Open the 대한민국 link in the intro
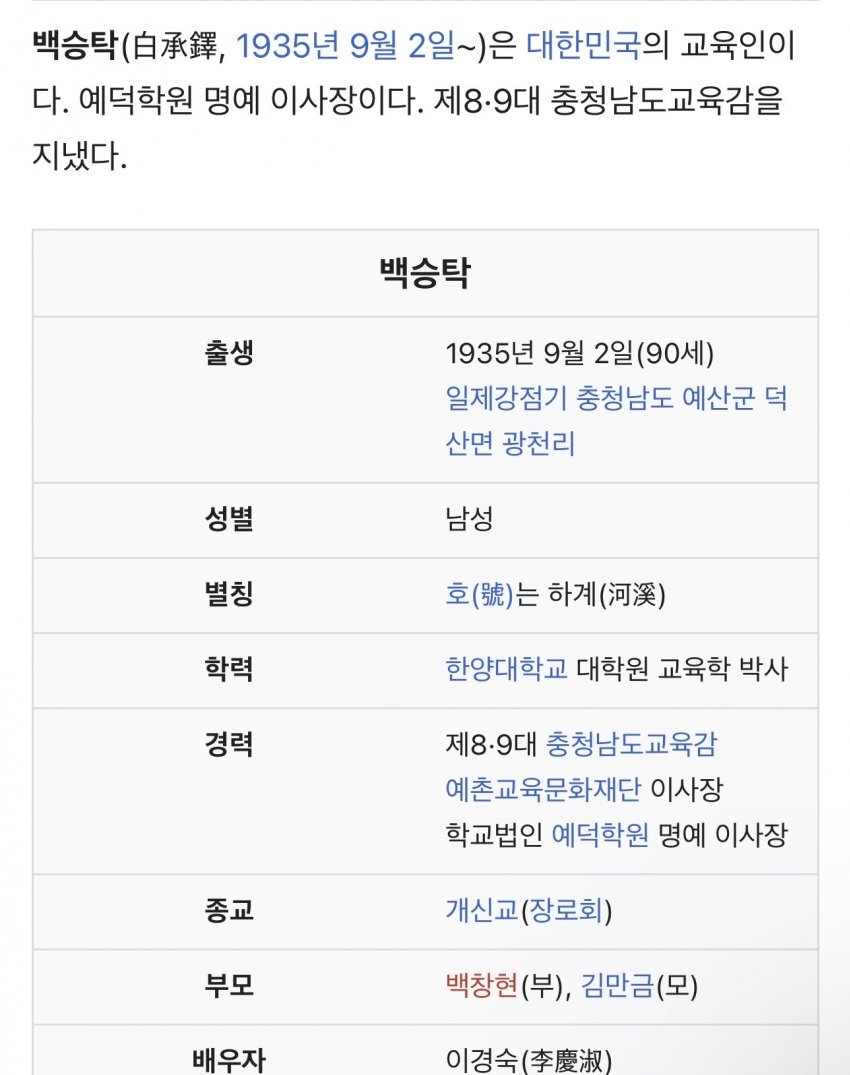850x1075 pixels. tap(582, 46)
